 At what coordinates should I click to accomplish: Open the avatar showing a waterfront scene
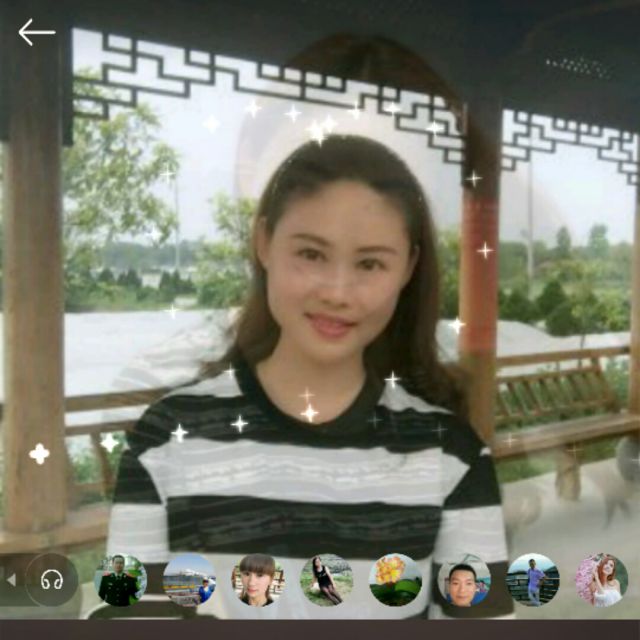point(189,580)
